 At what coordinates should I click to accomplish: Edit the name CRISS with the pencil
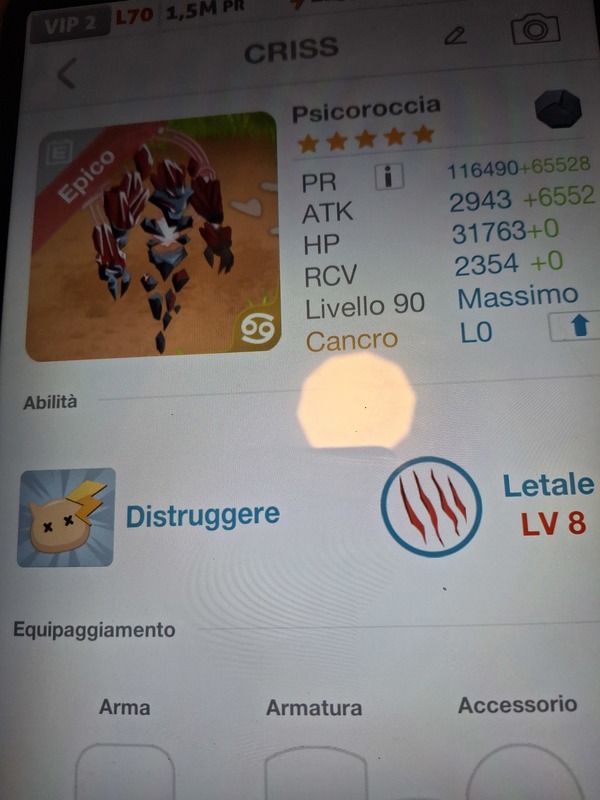tap(456, 36)
